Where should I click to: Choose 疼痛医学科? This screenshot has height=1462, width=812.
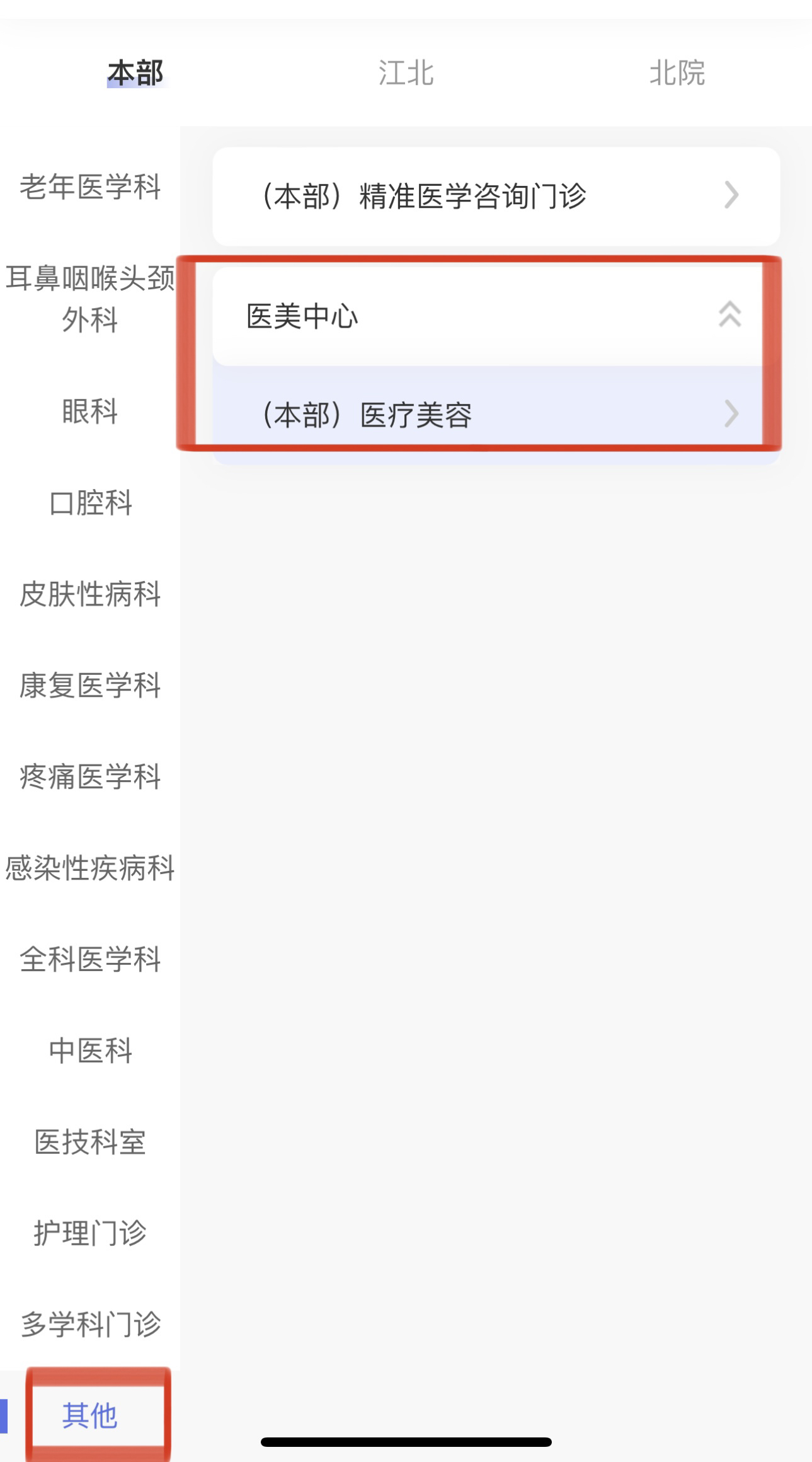pos(90,776)
